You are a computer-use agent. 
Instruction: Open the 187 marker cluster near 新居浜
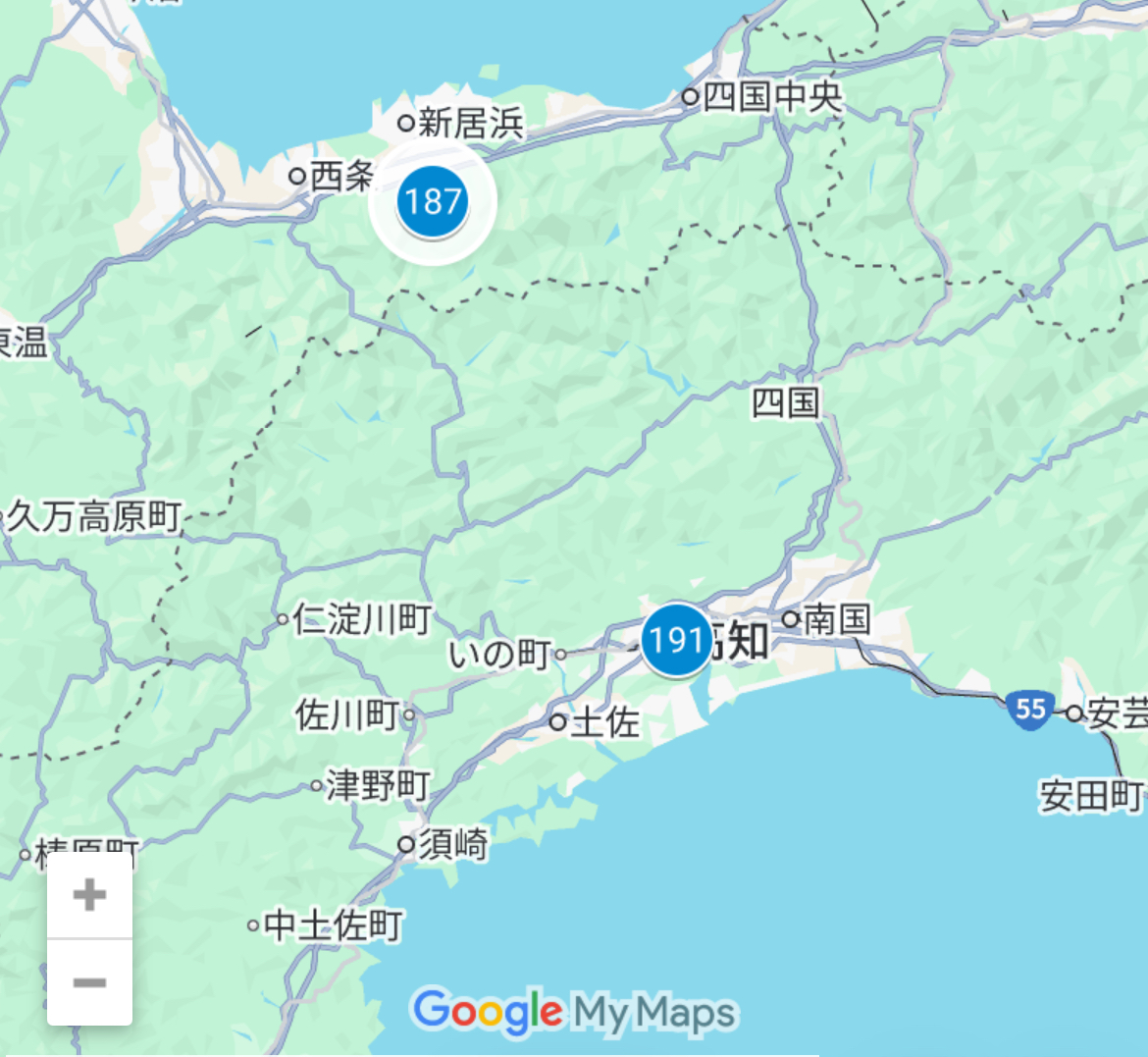click(433, 201)
